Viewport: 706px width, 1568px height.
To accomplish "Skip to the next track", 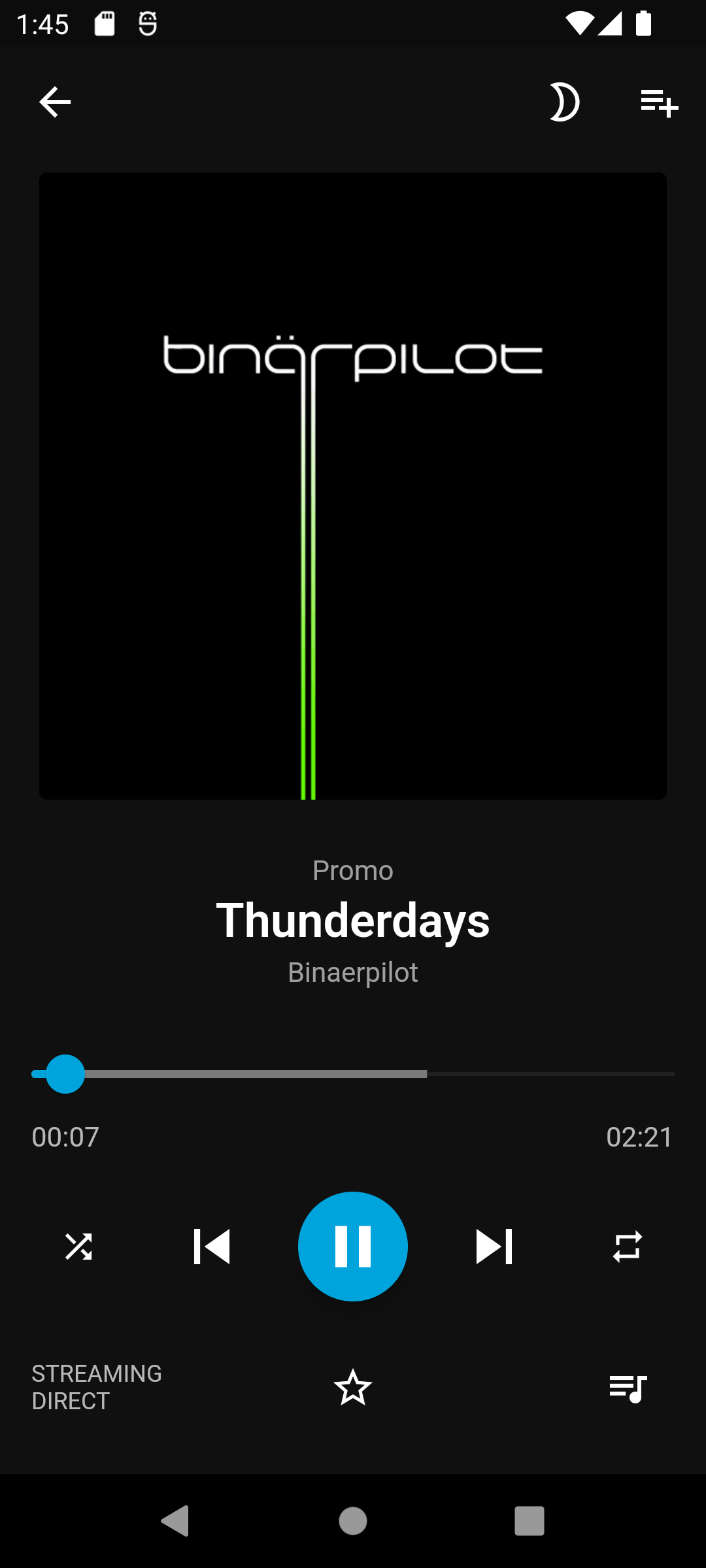I will point(494,1247).
